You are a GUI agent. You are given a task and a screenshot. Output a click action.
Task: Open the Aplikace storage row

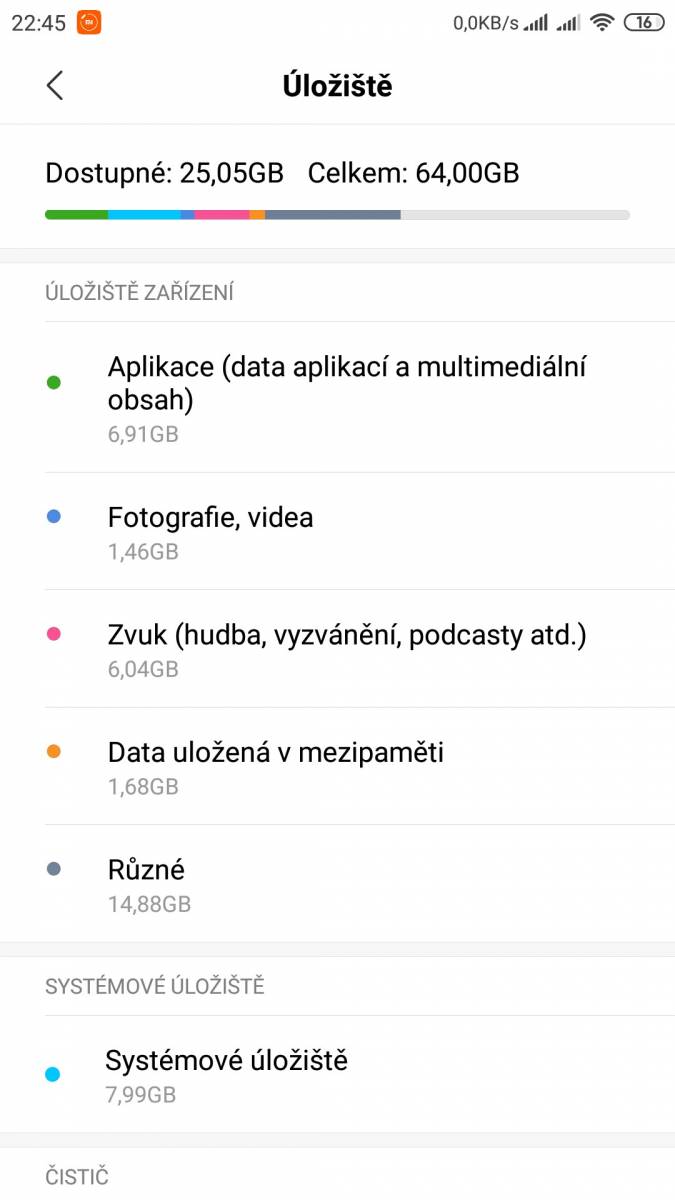(x=337, y=398)
